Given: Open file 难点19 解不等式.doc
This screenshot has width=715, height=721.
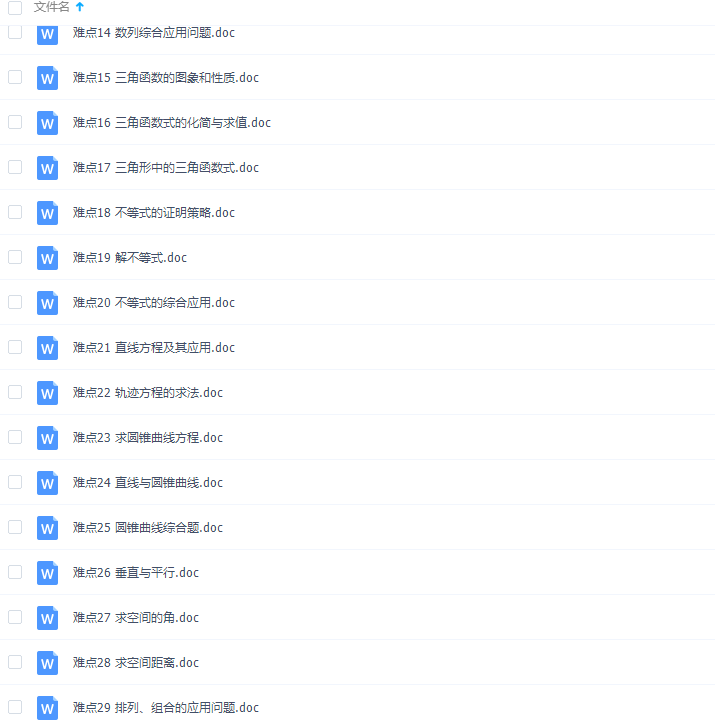Looking at the screenshot, I should [x=129, y=258].
